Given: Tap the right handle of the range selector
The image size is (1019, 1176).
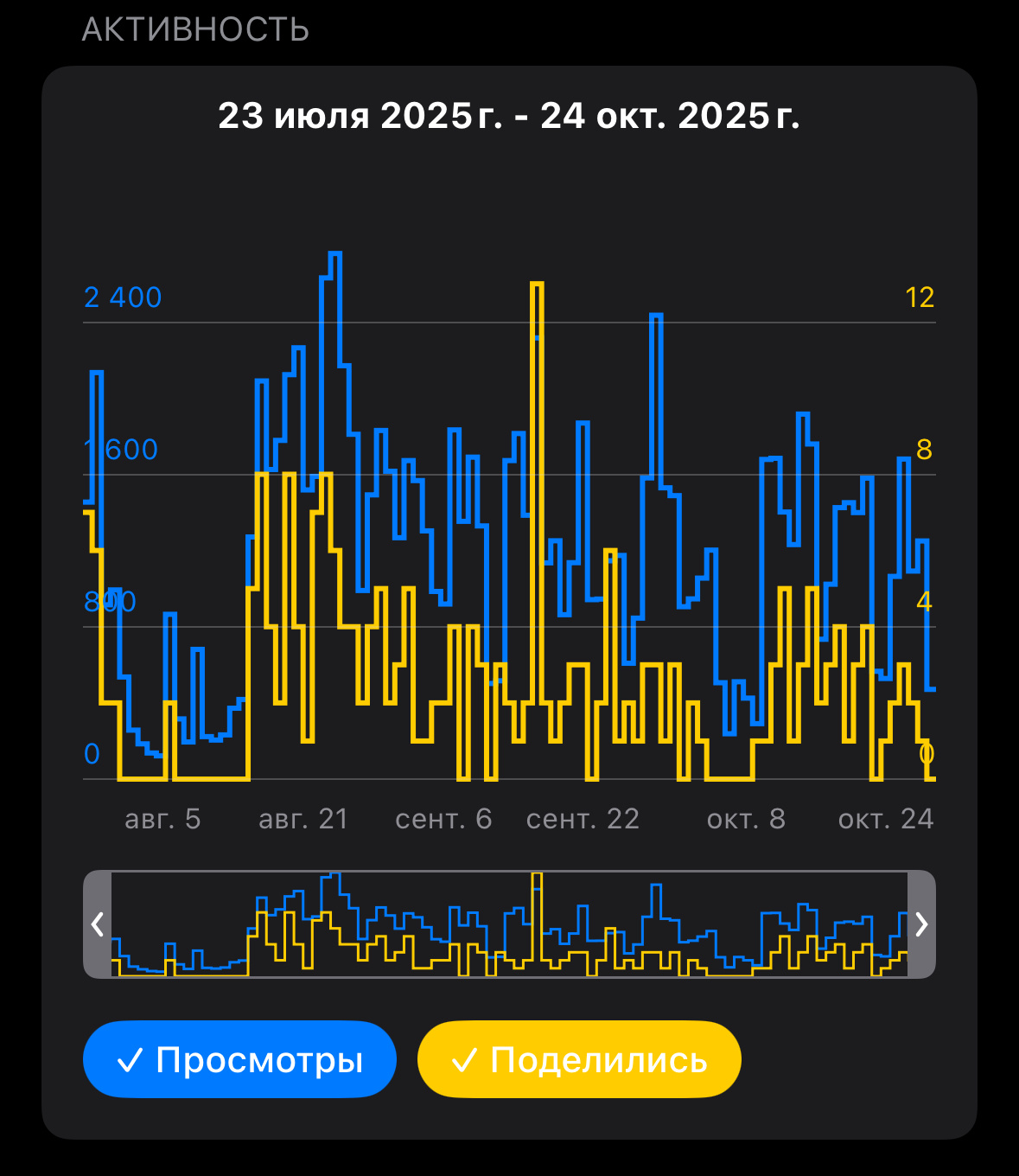Looking at the screenshot, I should tap(921, 924).
